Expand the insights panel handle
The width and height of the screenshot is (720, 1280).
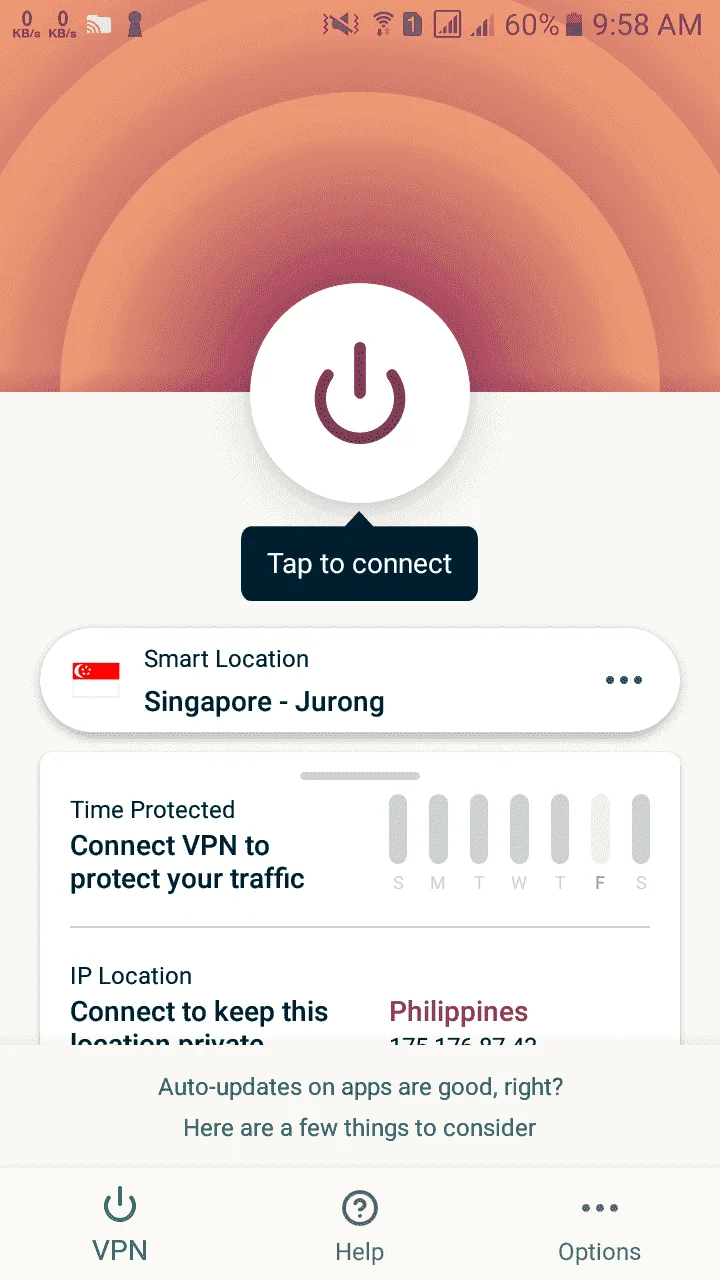[360, 775]
